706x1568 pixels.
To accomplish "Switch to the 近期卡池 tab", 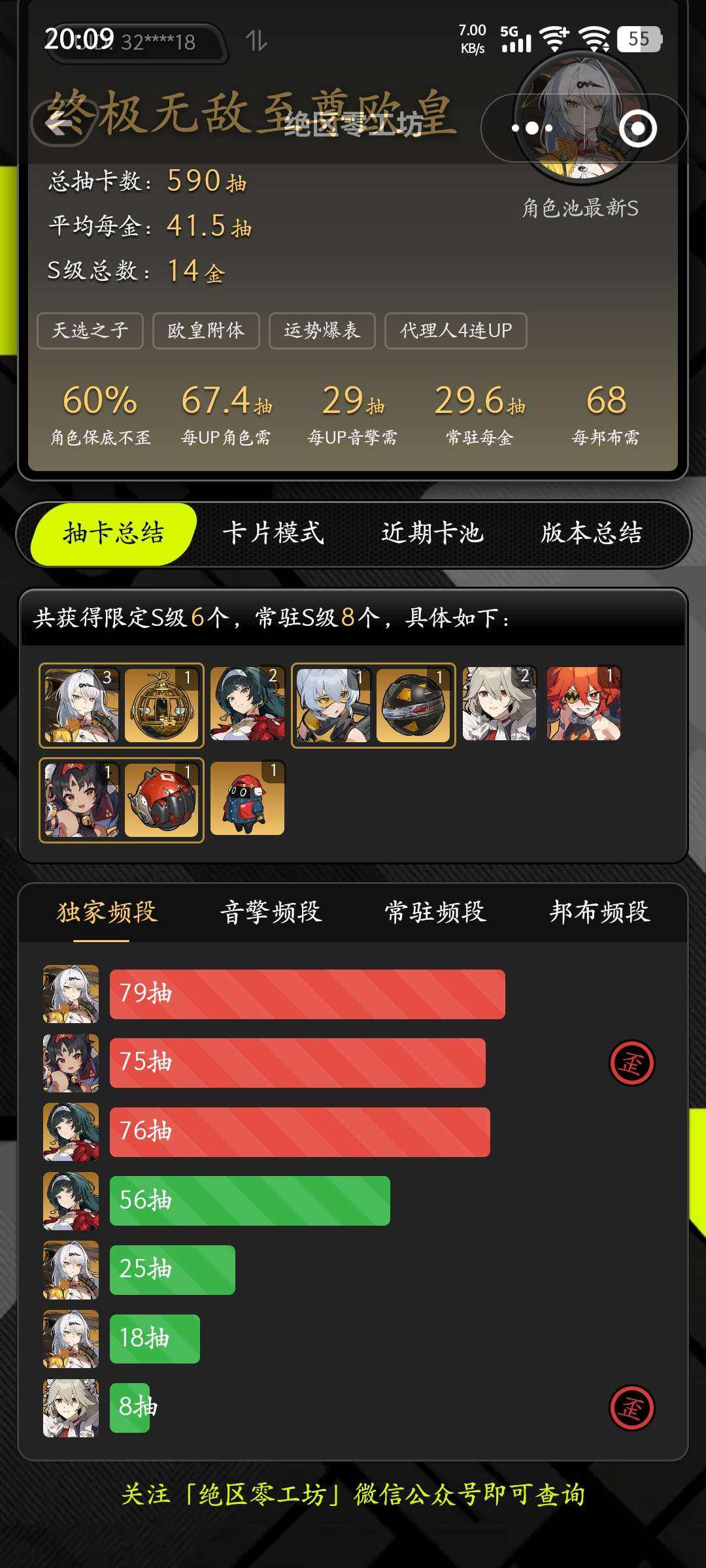I will tap(433, 533).
